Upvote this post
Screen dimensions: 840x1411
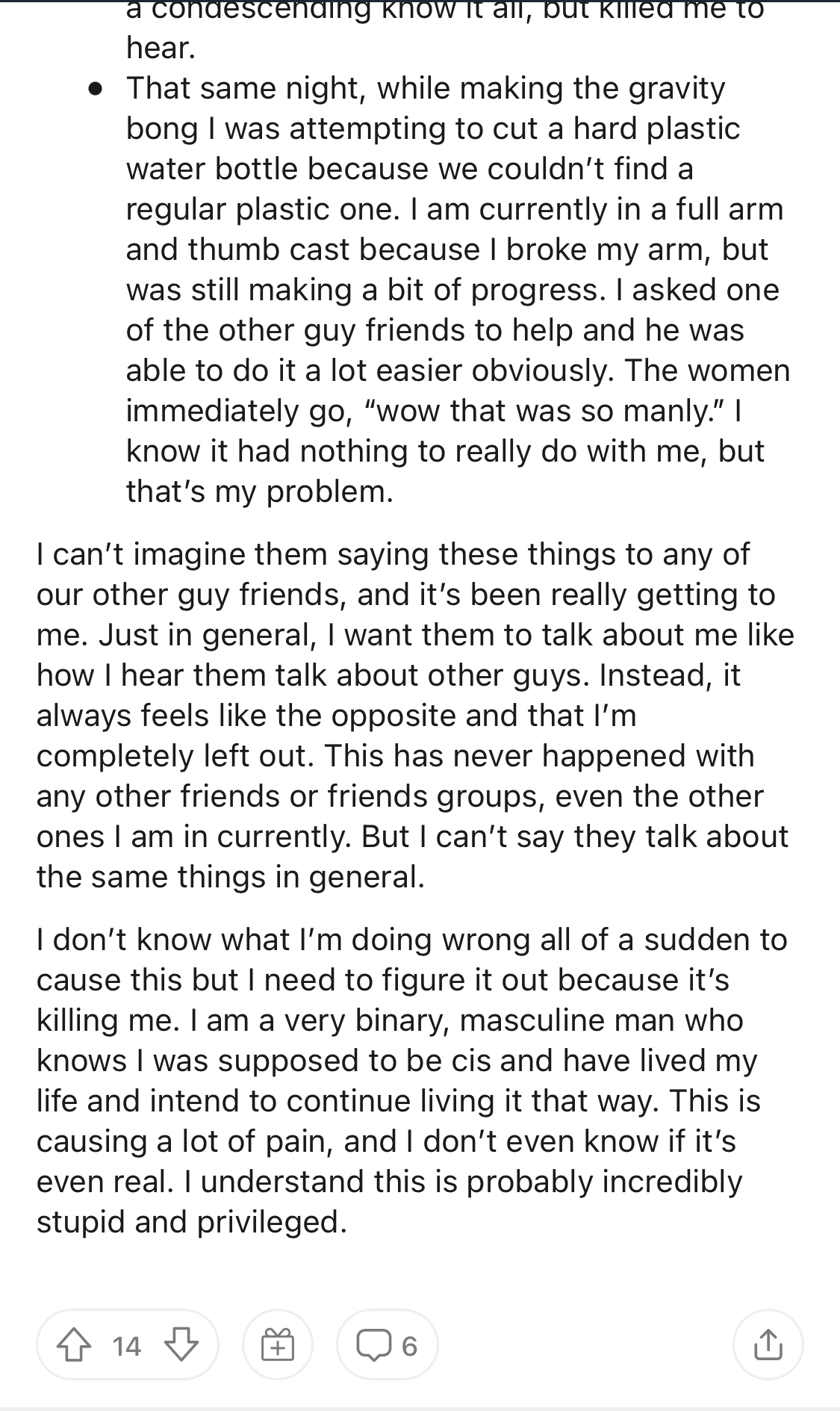tap(74, 1345)
